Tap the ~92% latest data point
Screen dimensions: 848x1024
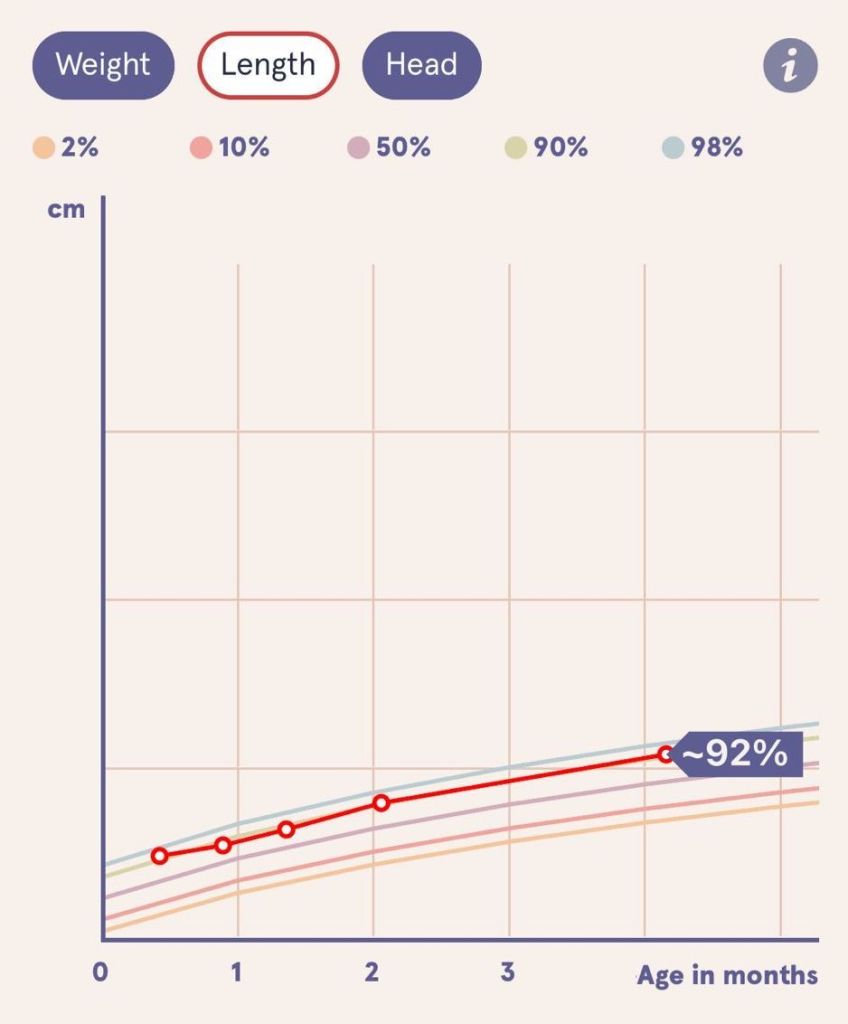click(x=667, y=754)
